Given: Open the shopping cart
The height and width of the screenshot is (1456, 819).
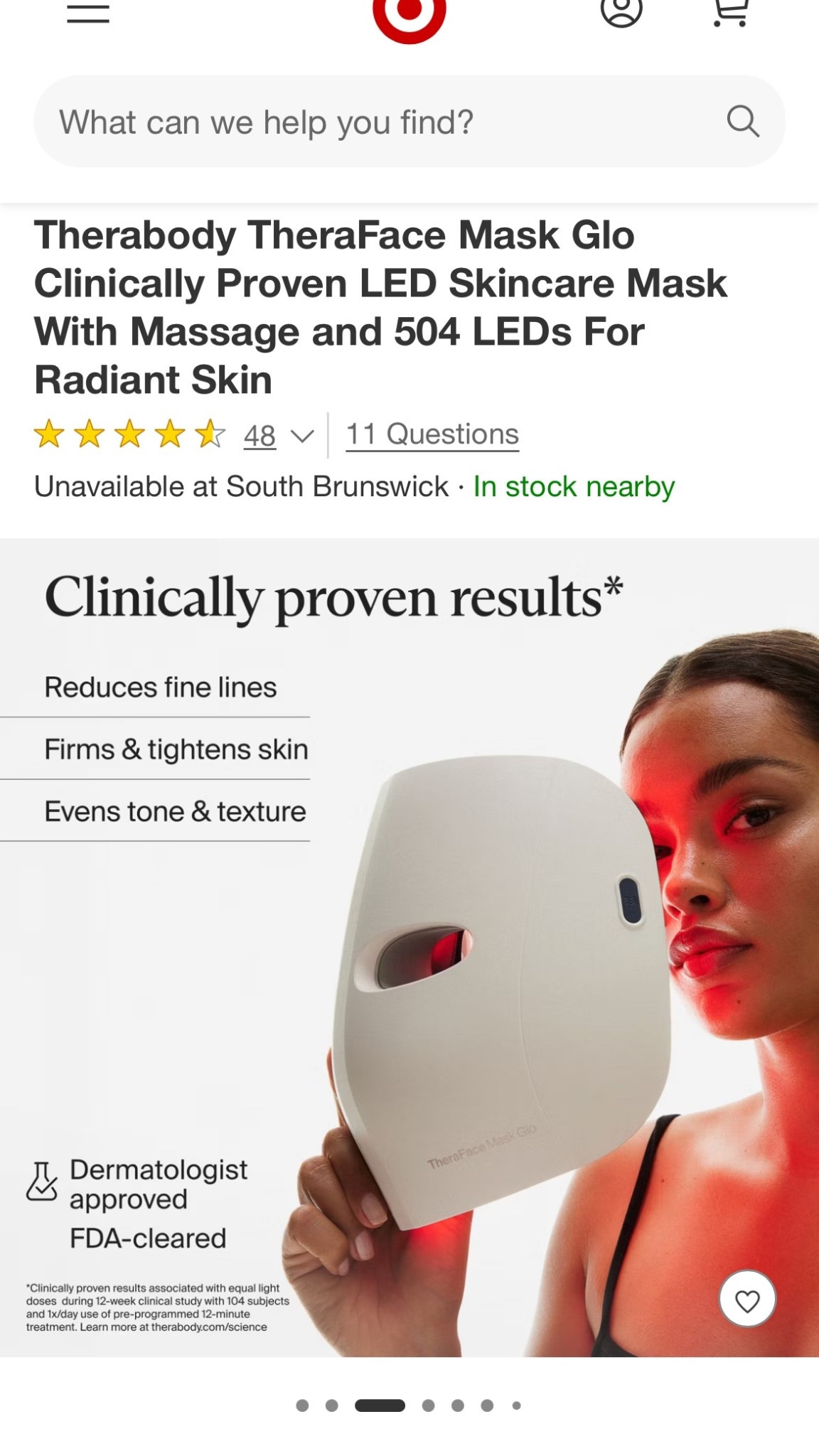Looking at the screenshot, I should tap(731, 11).
